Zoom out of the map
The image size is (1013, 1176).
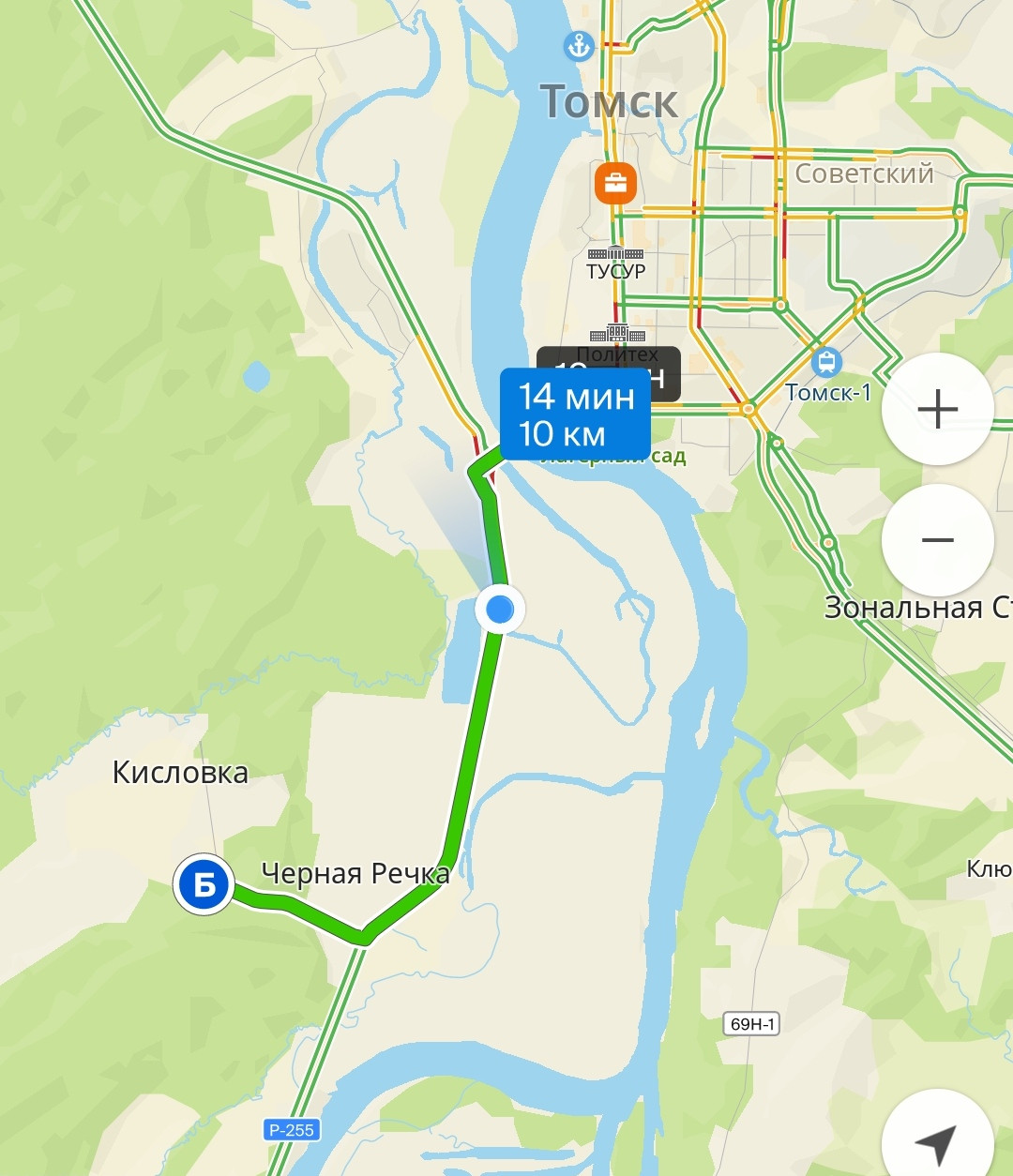tap(937, 540)
